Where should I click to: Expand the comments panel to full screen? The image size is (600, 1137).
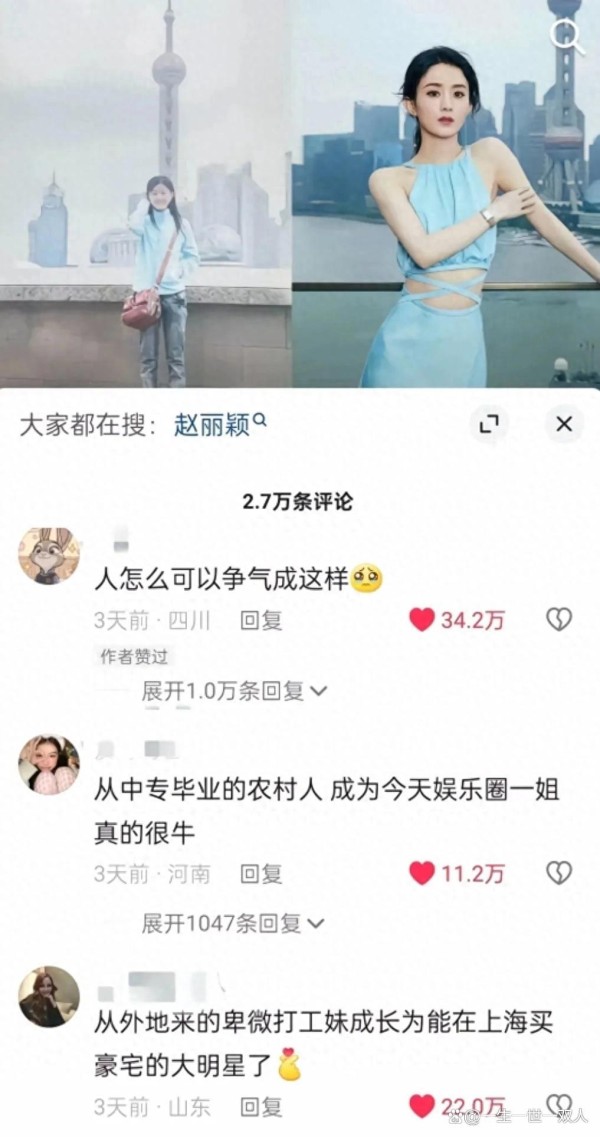point(488,424)
